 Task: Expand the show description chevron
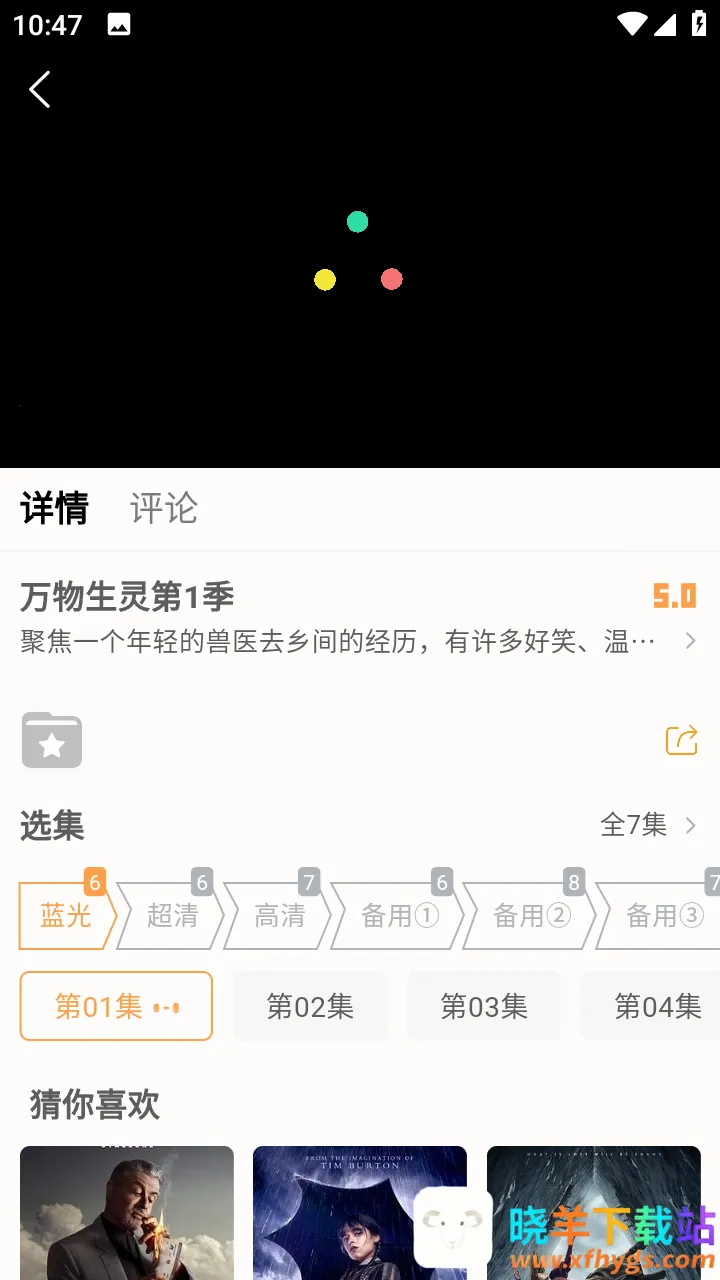pos(690,641)
